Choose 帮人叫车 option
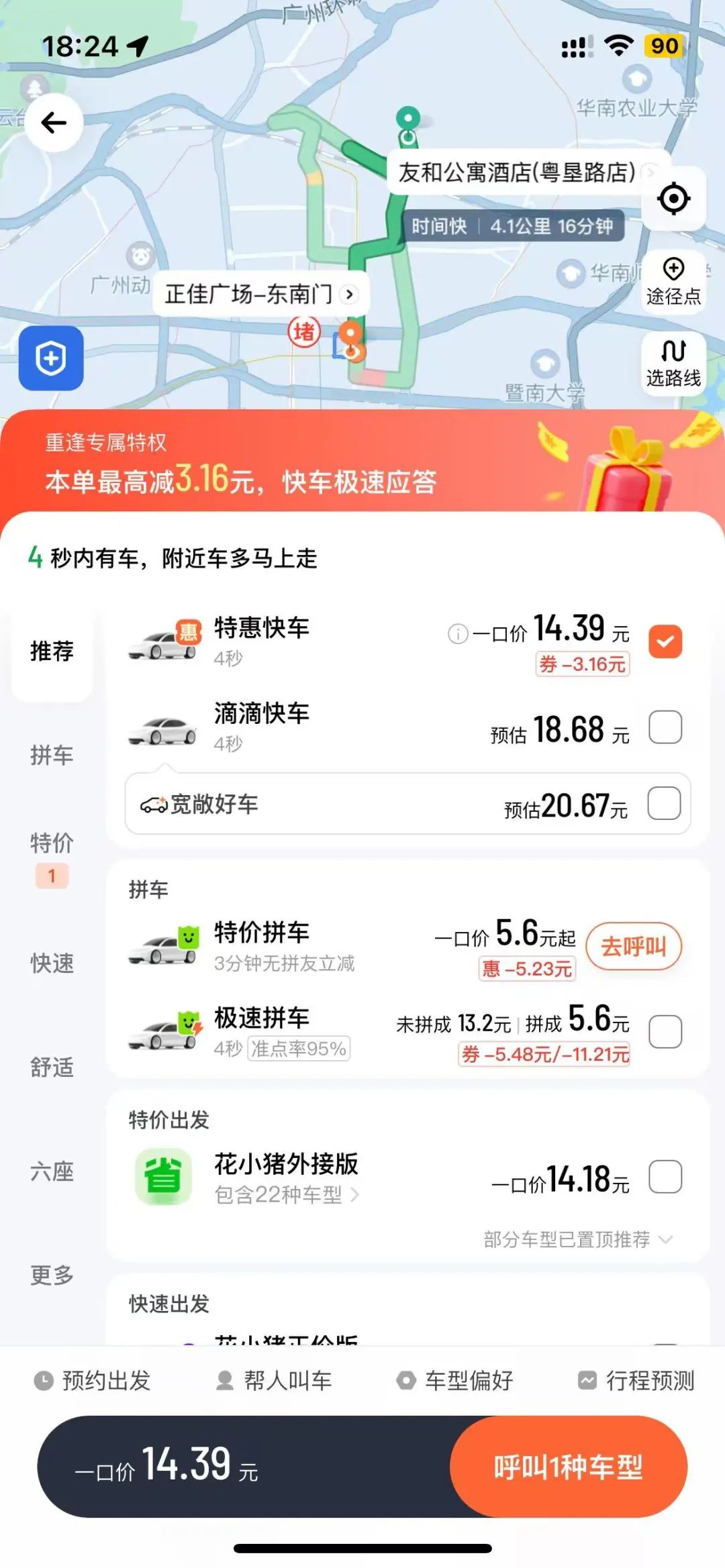The width and height of the screenshot is (725, 1568). pos(274,1381)
